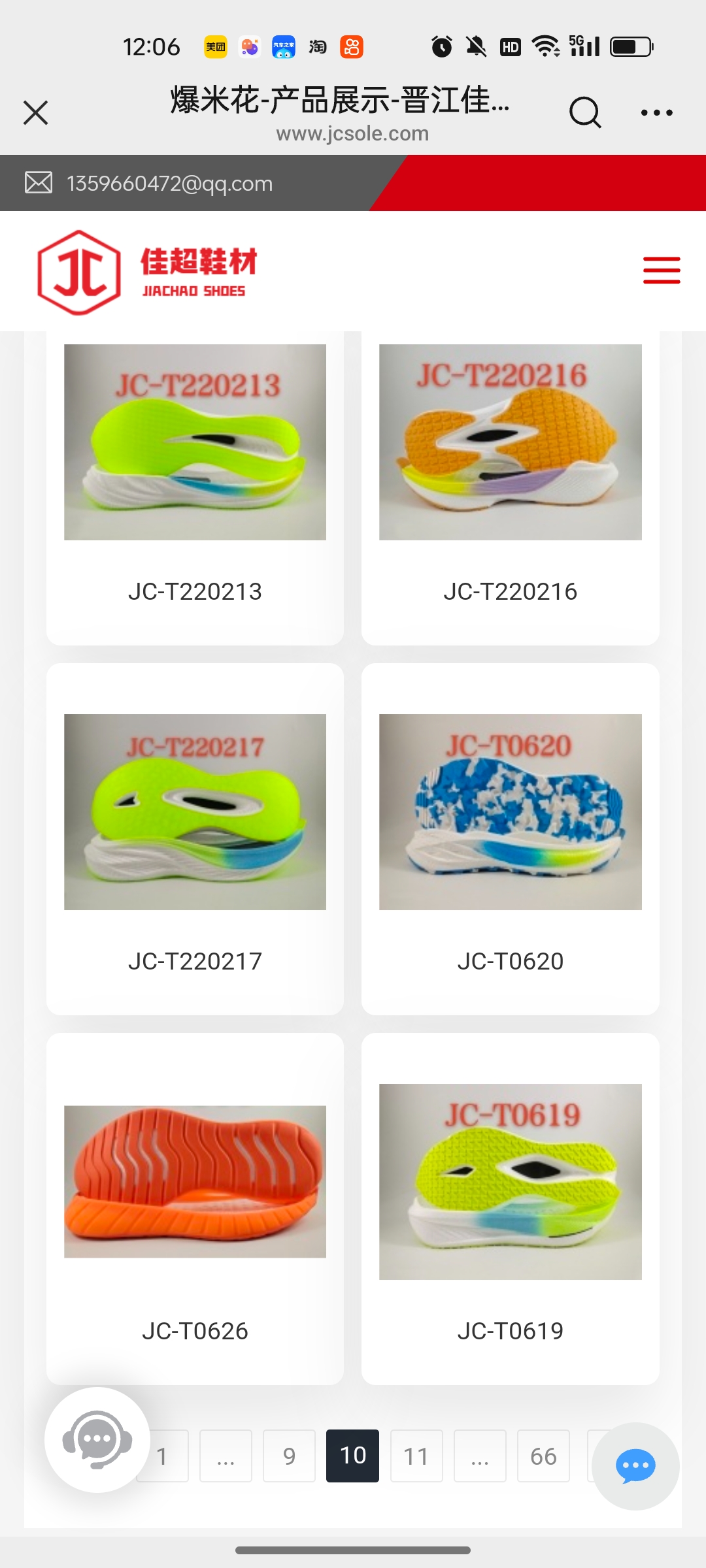The height and width of the screenshot is (1568, 706).
Task: Open the red hamburger menu
Action: click(x=661, y=270)
